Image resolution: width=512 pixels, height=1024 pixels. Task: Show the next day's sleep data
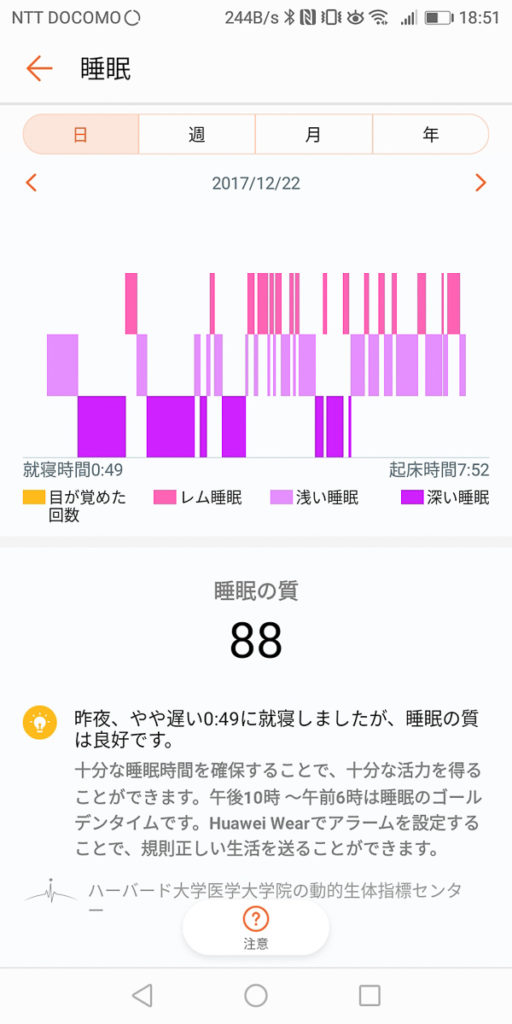click(x=481, y=183)
